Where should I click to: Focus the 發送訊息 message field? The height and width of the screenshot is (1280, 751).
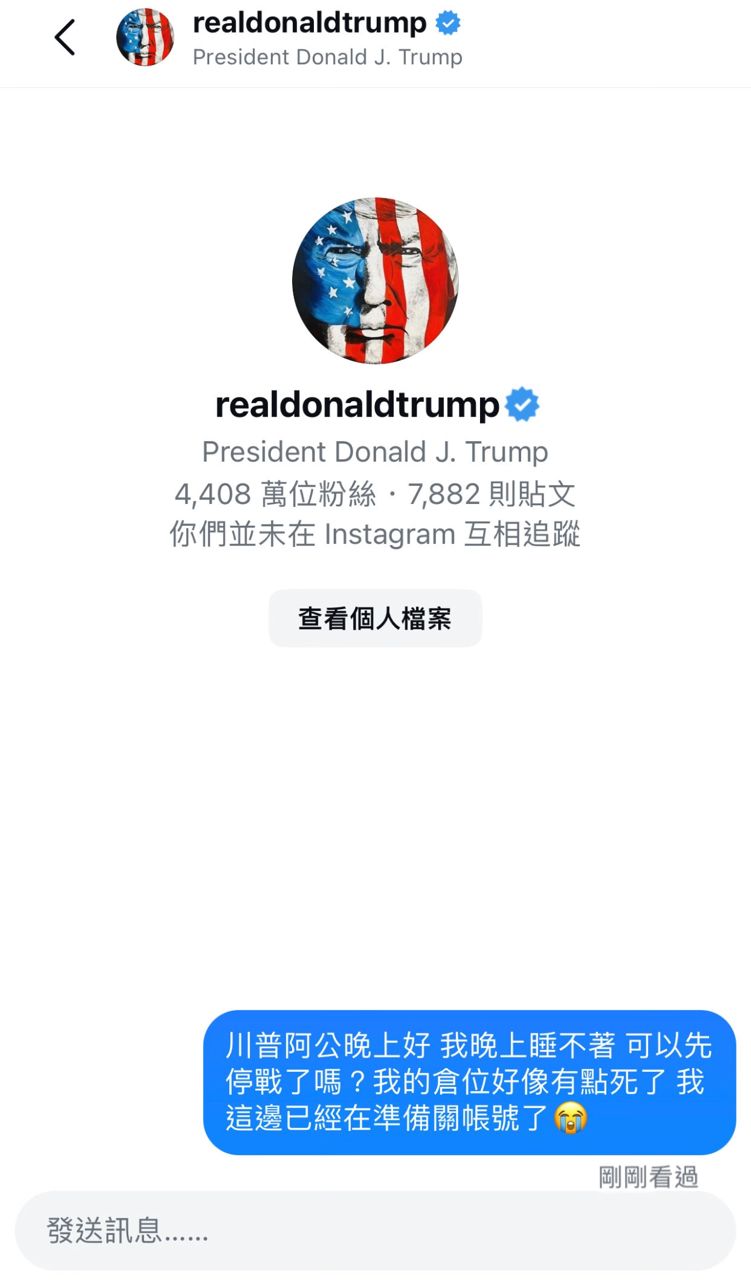pyautogui.click(x=375, y=1230)
